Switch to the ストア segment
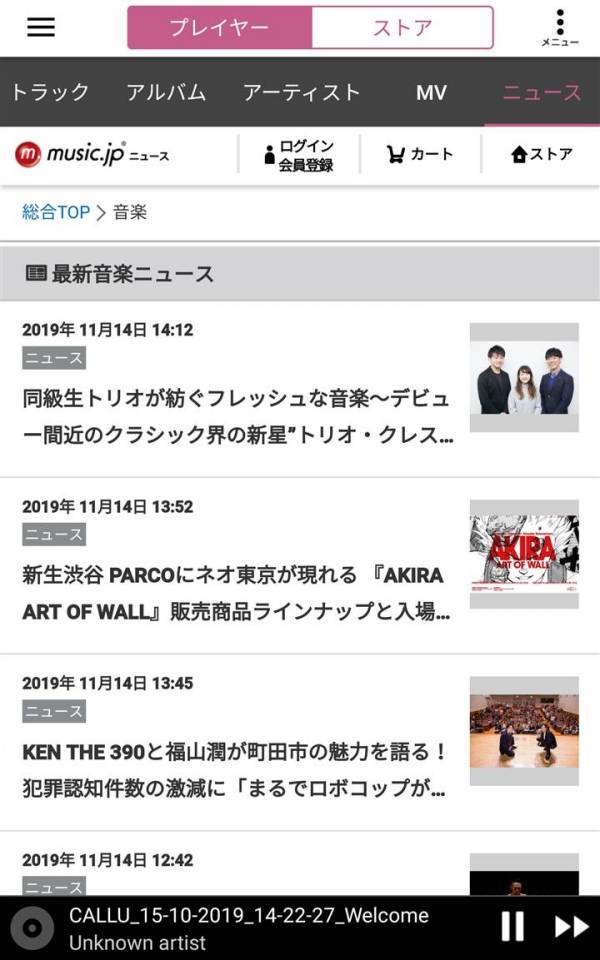This screenshot has width=600, height=960. pyautogui.click(x=402, y=28)
